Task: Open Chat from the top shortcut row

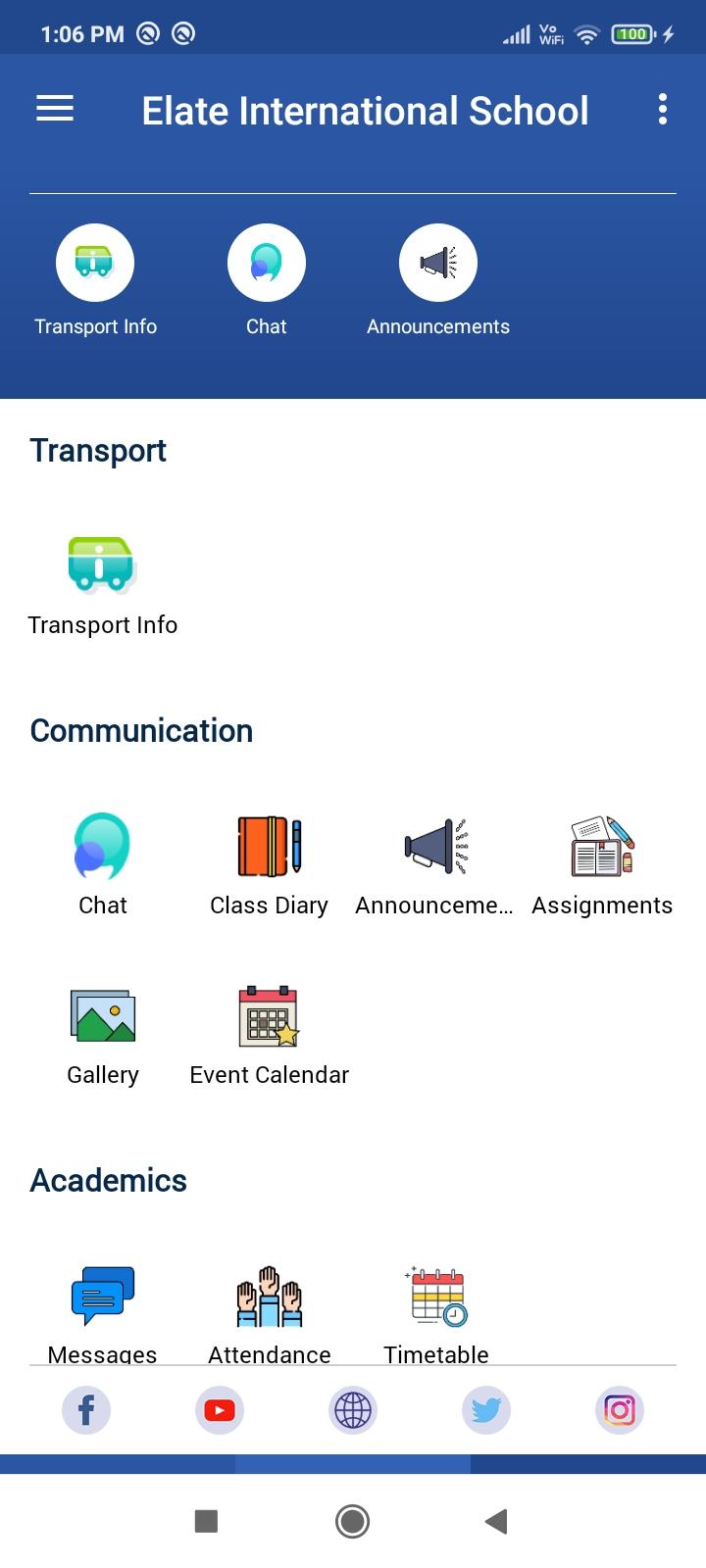Action: (267, 281)
